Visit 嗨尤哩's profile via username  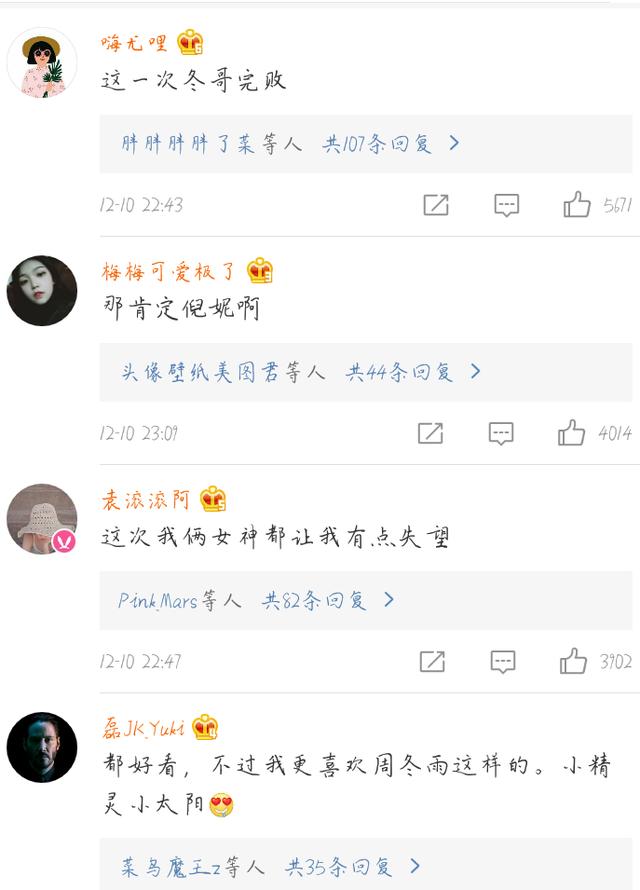[134, 42]
